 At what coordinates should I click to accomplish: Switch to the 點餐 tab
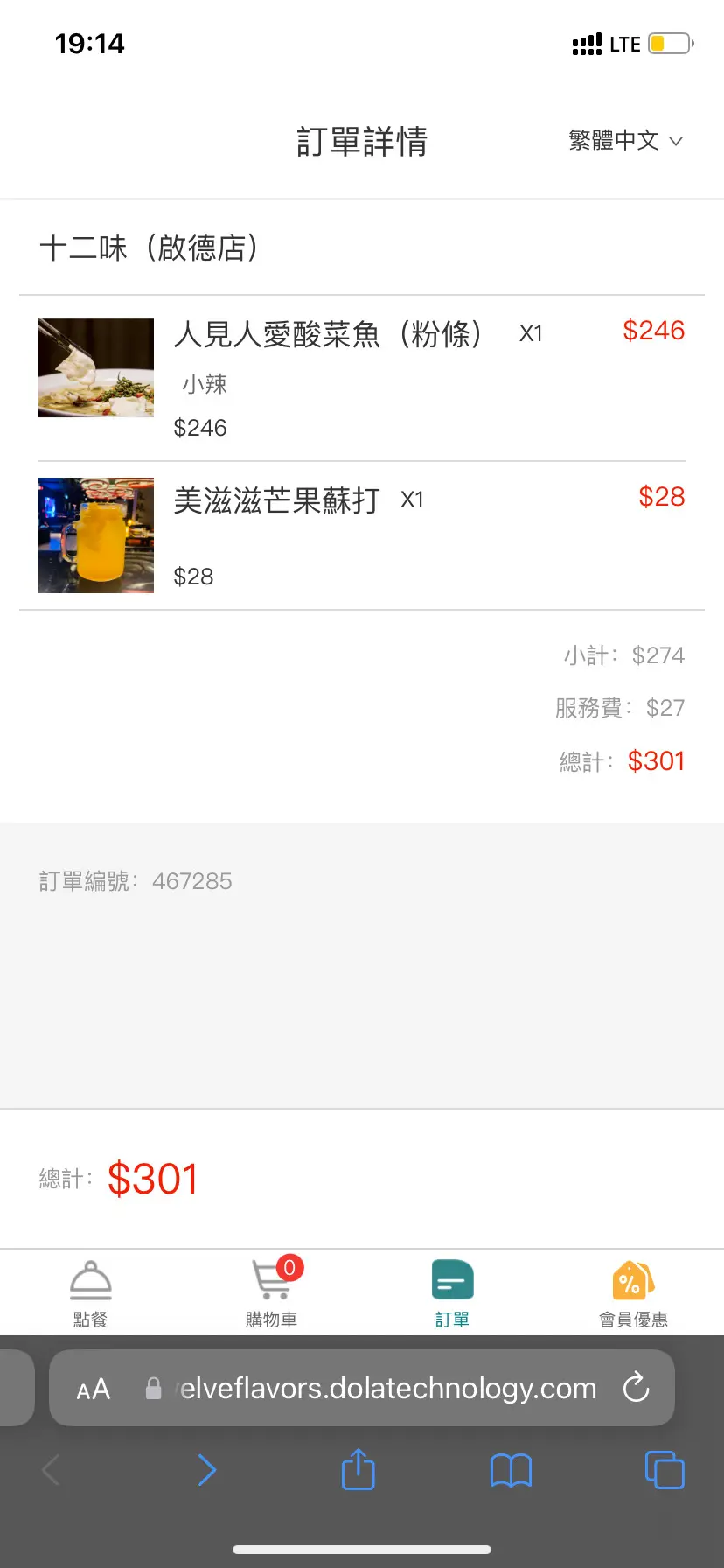pyautogui.click(x=91, y=1293)
